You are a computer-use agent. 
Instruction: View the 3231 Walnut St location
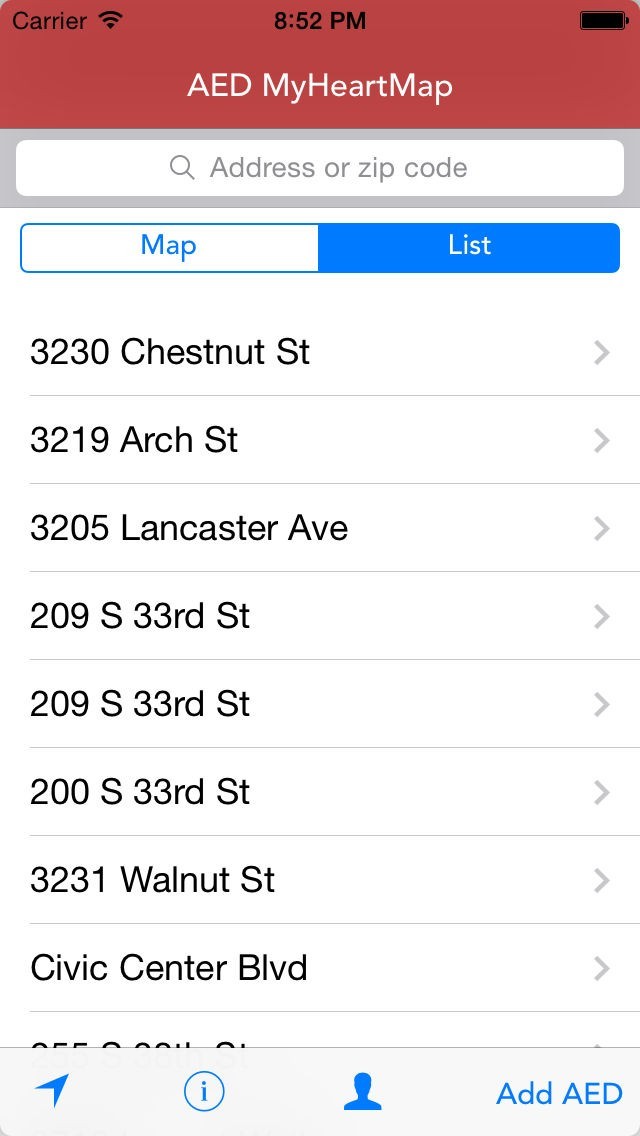(320, 880)
